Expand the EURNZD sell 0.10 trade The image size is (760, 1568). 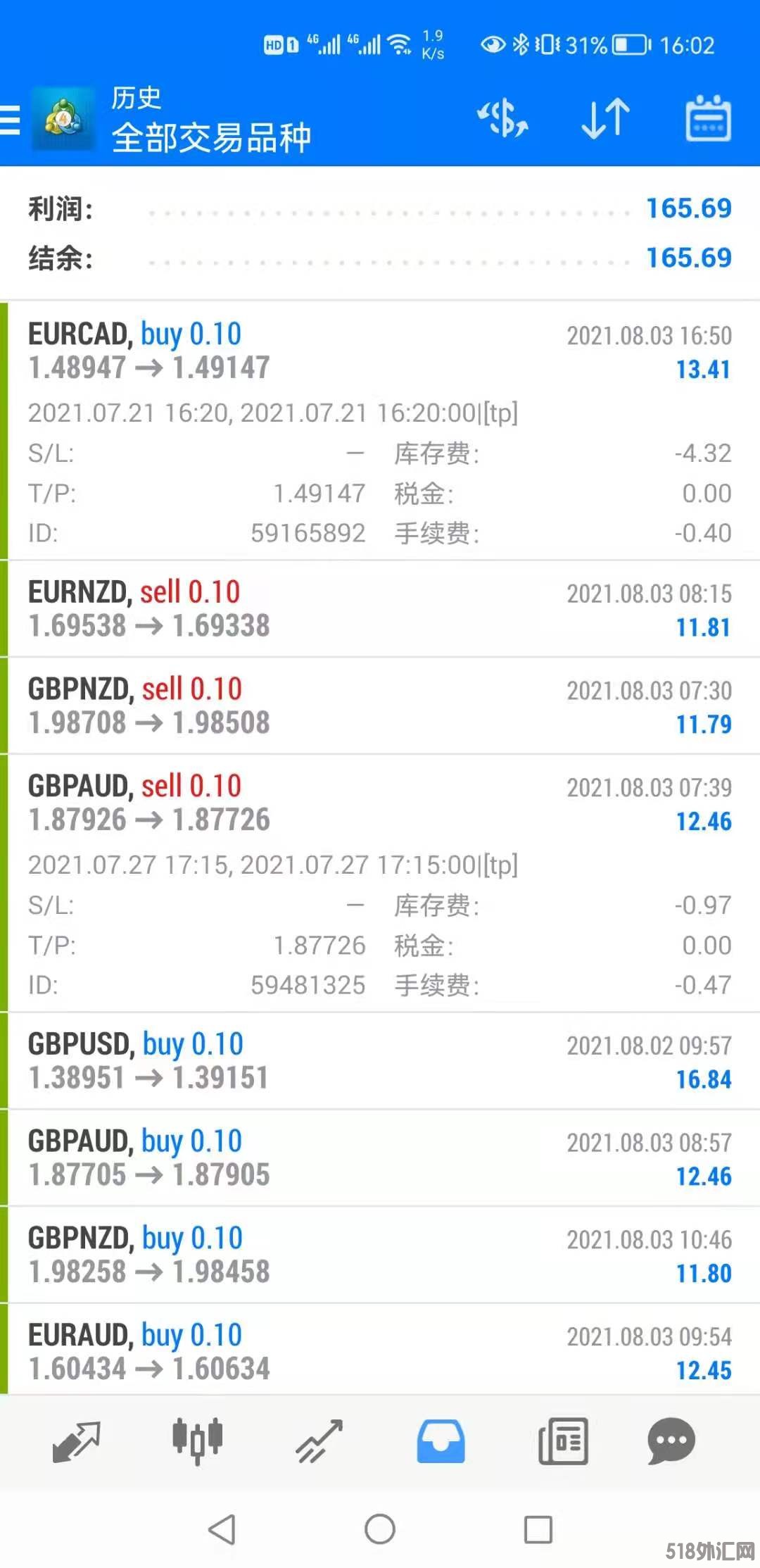(380, 609)
